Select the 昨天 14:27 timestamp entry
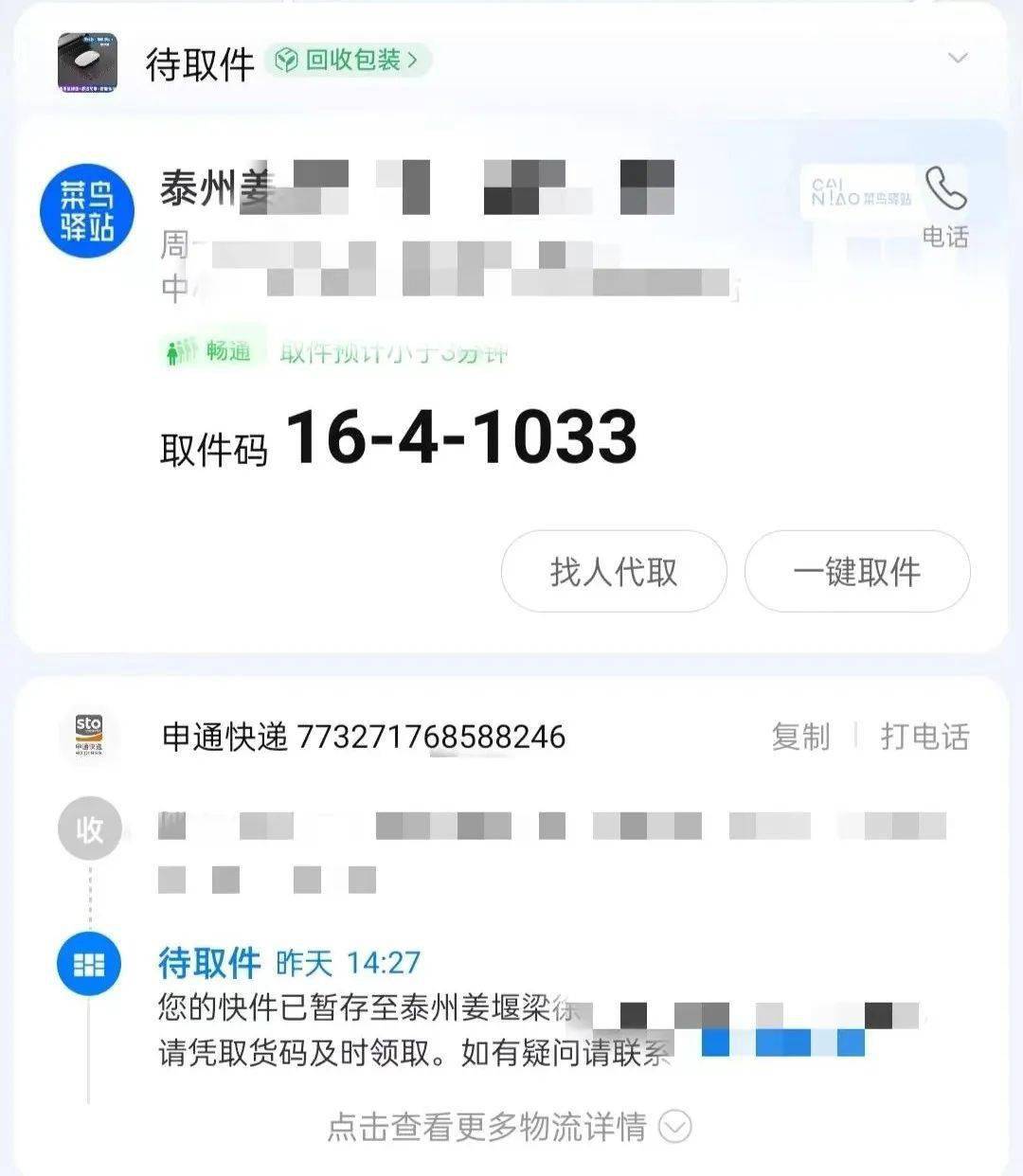 (x=351, y=961)
